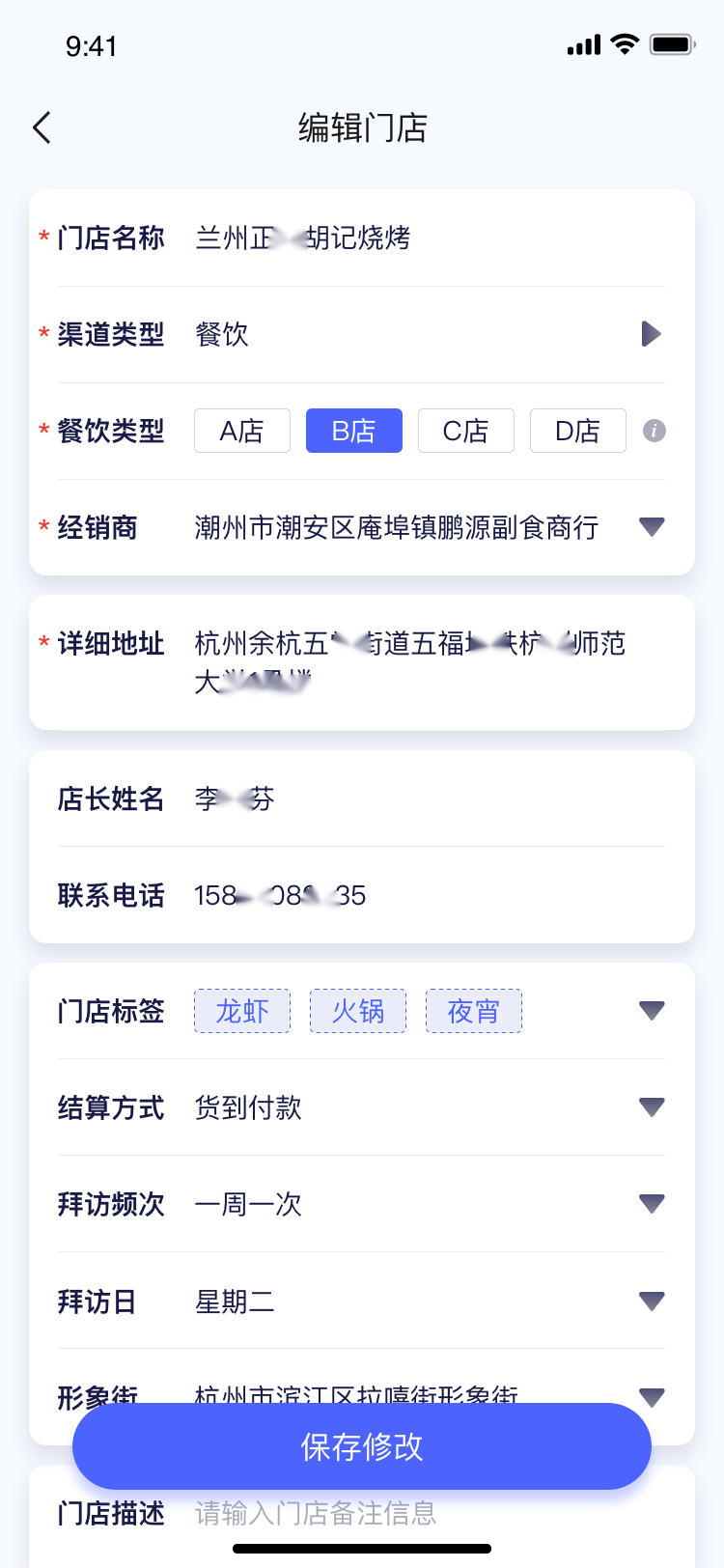Screen dimensions: 724x1568
Task: Remove the 龙虾 store tag
Action: click(x=241, y=1011)
